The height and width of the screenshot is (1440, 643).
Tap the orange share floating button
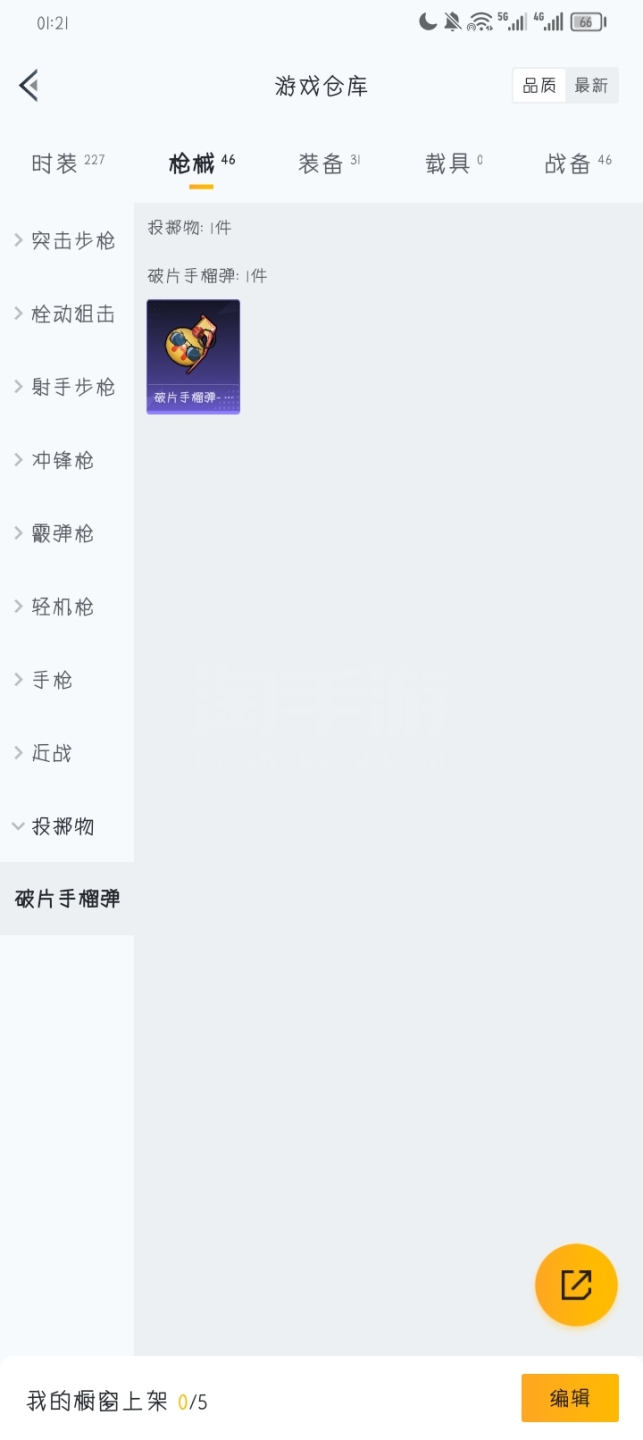click(x=576, y=1285)
